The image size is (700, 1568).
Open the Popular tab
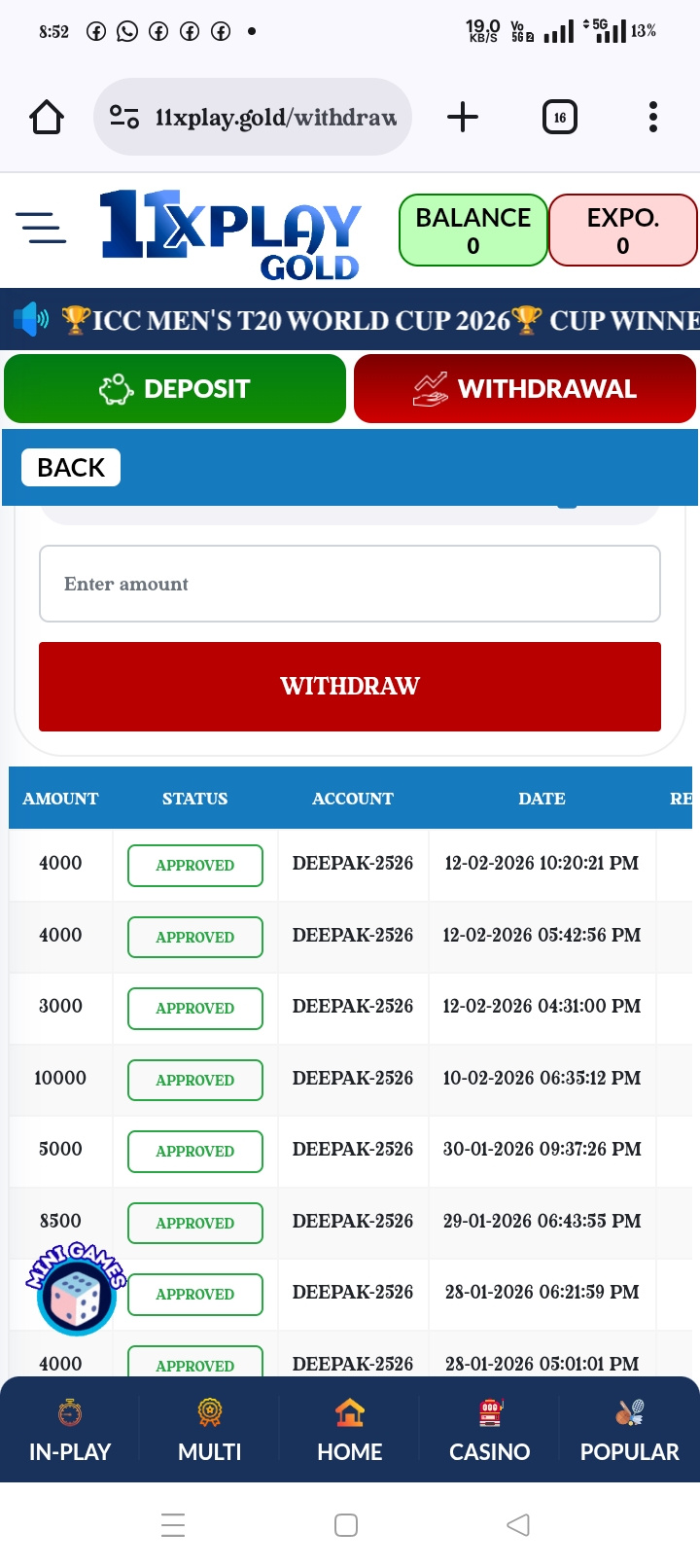click(x=629, y=1430)
